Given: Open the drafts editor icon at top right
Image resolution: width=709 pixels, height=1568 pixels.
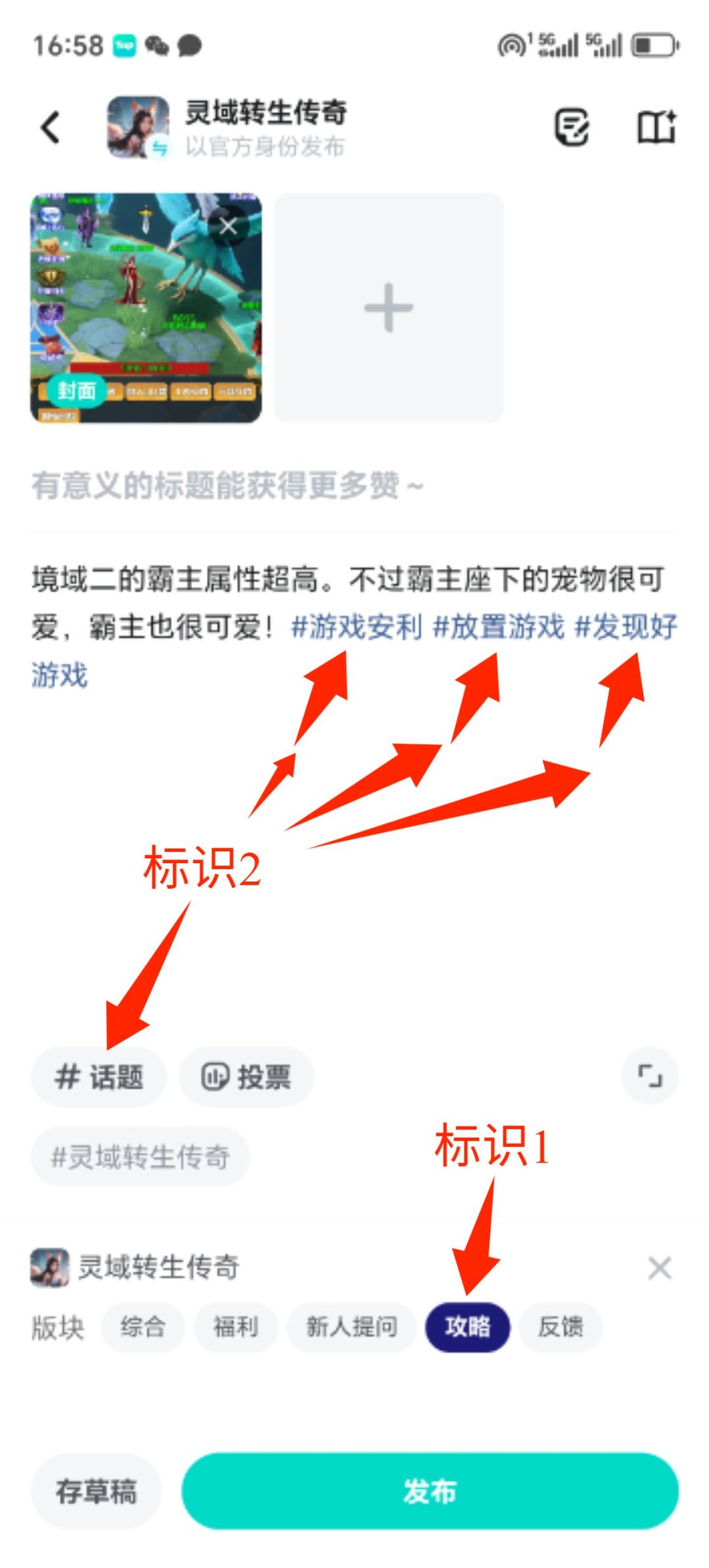Looking at the screenshot, I should coord(572,126).
